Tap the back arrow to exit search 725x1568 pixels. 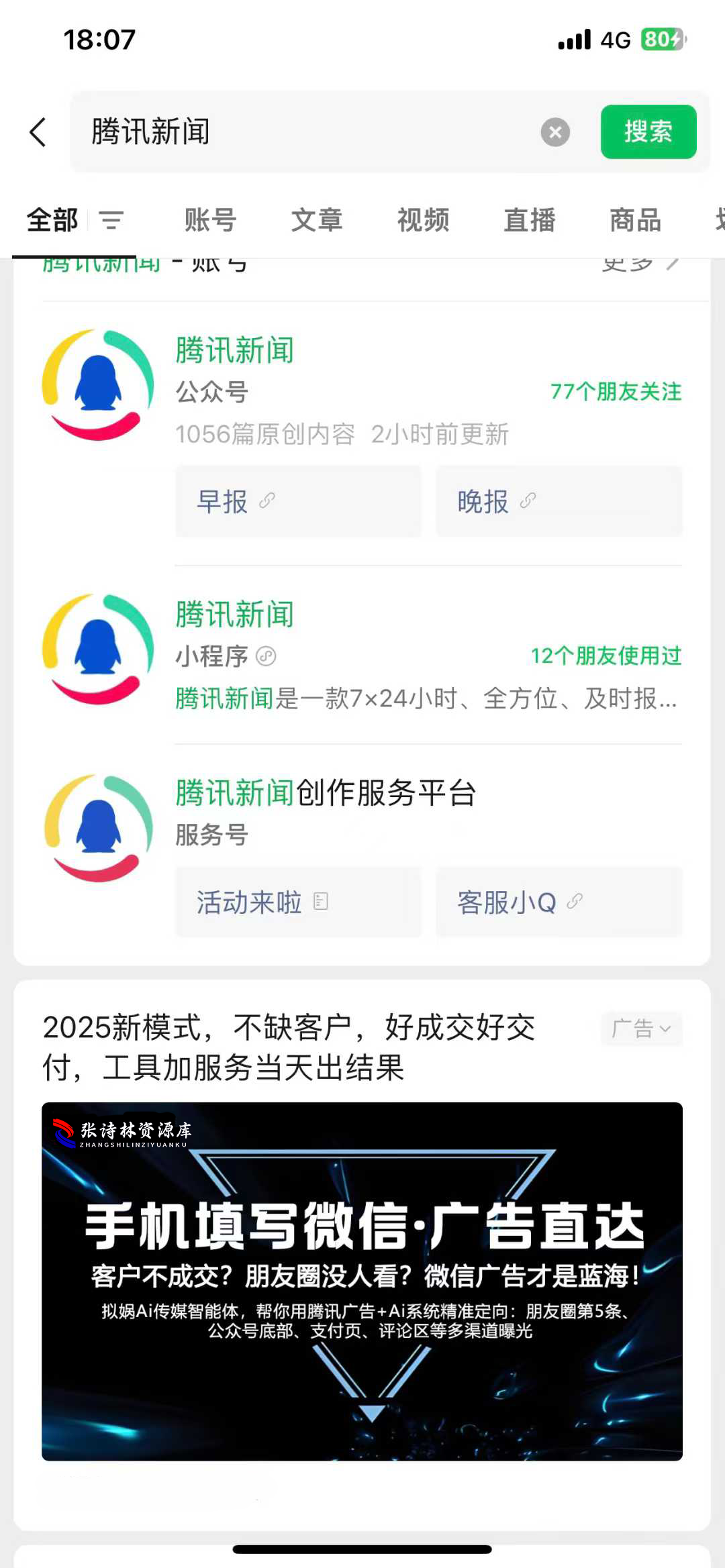coord(38,132)
